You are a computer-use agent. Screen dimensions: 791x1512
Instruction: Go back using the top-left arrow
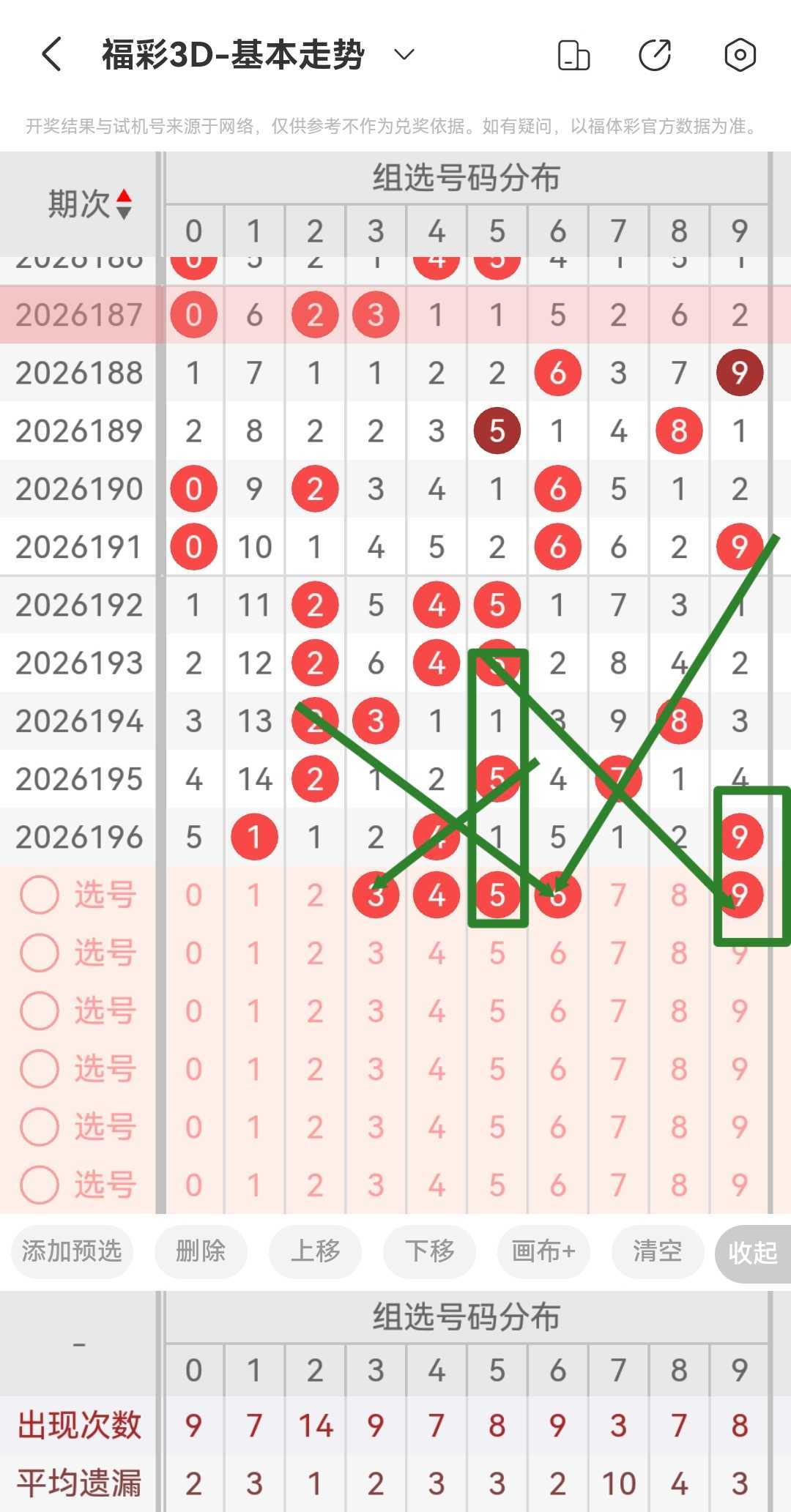(x=51, y=55)
